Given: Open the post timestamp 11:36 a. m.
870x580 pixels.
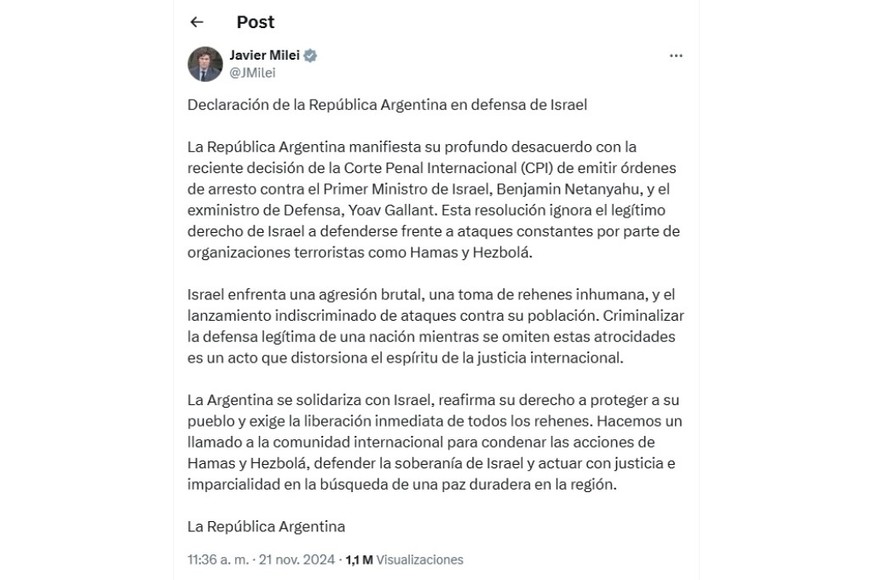Looking at the screenshot, I should tap(218, 560).
